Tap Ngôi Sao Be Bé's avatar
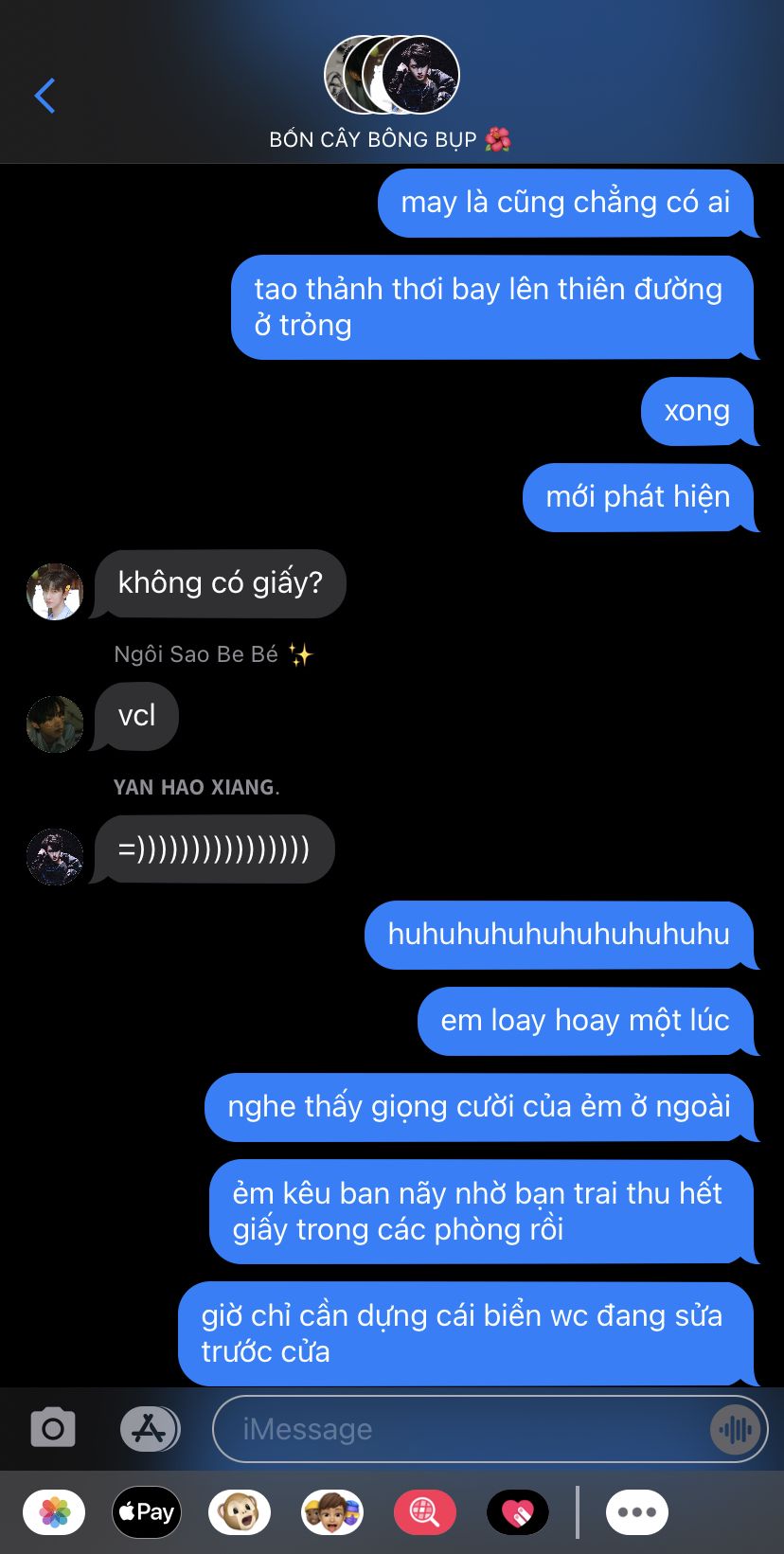 point(55,724)
